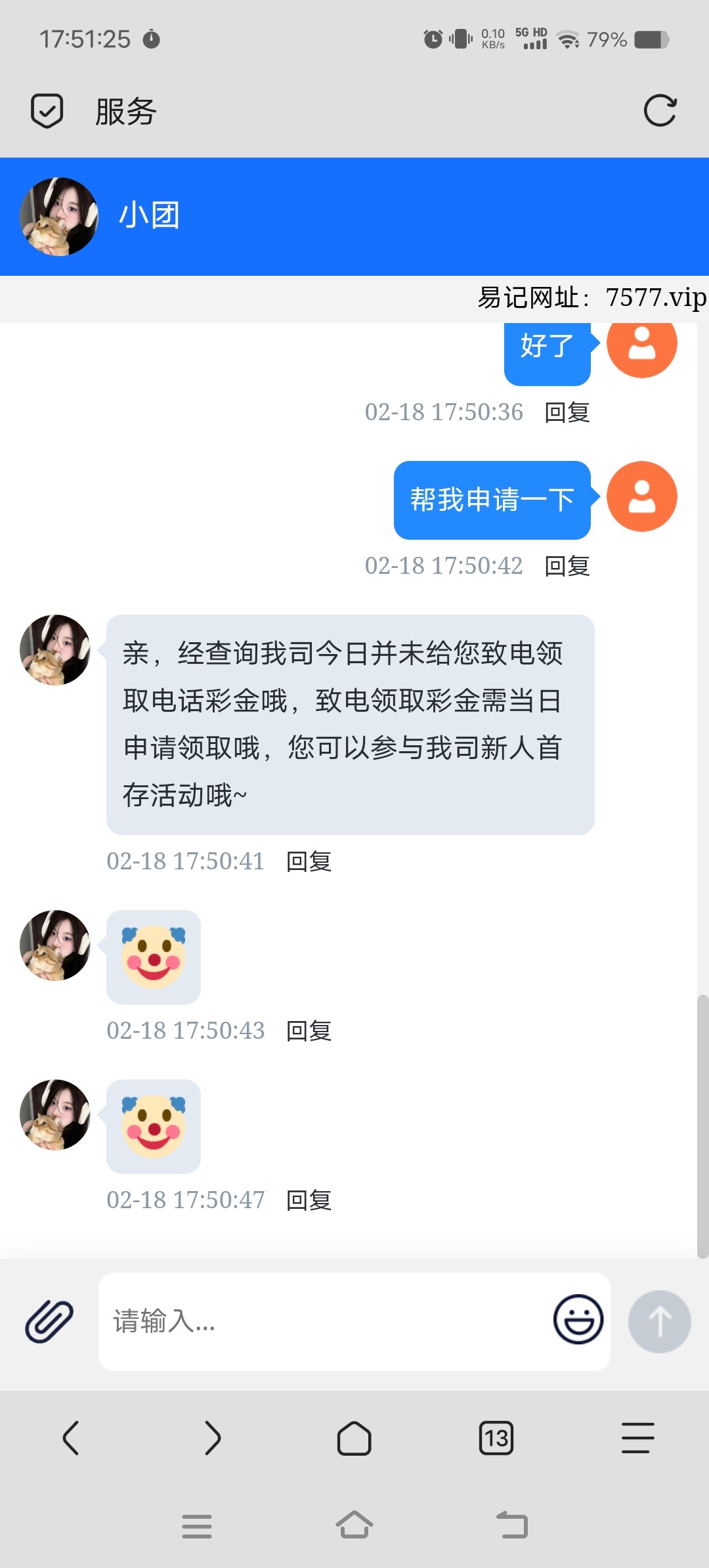The image size is (709, 1568).
Task: Go forward in the browser
Action: (212, 1438)
